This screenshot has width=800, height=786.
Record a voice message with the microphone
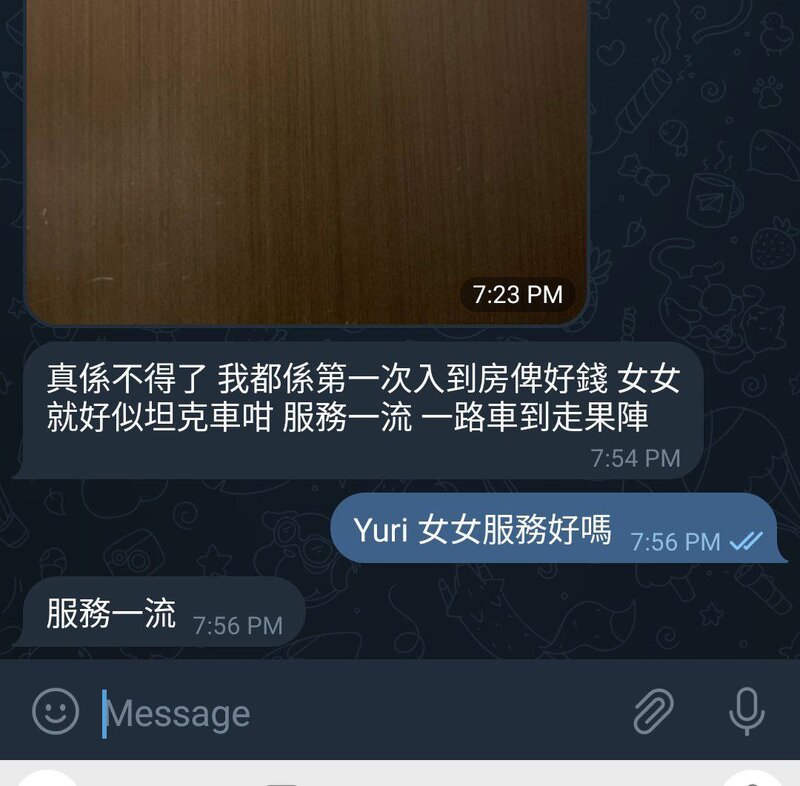point(745,711)
